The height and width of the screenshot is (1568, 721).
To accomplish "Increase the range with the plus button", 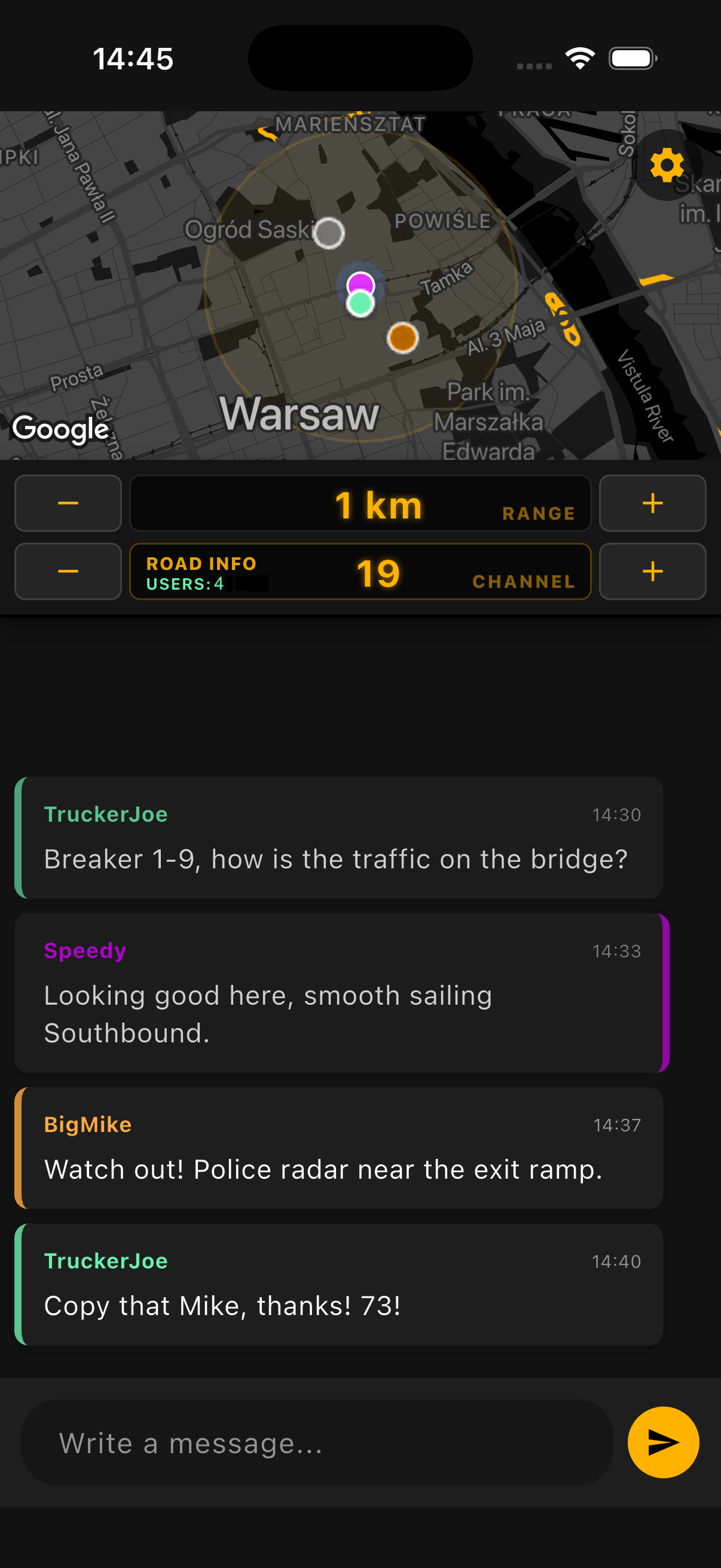I will [x=652, y=504].
